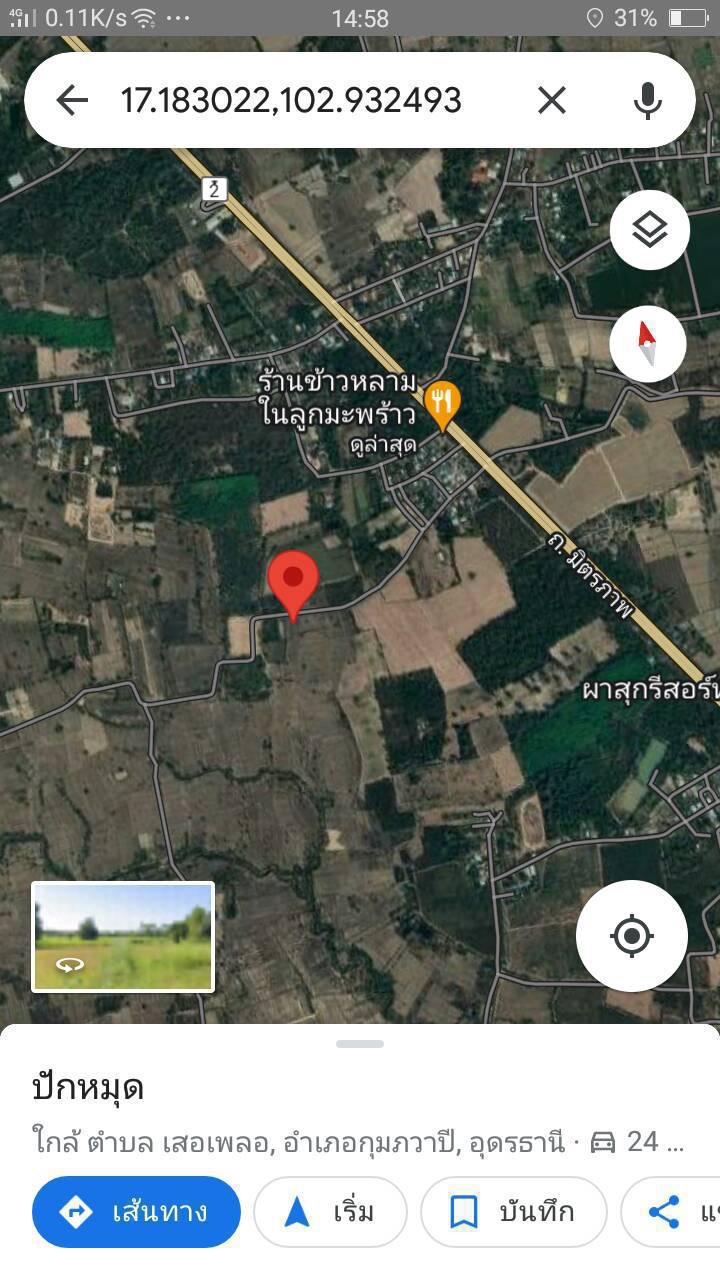This screenshot has width=720, height=1280.
Task: Start voice search with the microphone
Action: coord(648,100)
